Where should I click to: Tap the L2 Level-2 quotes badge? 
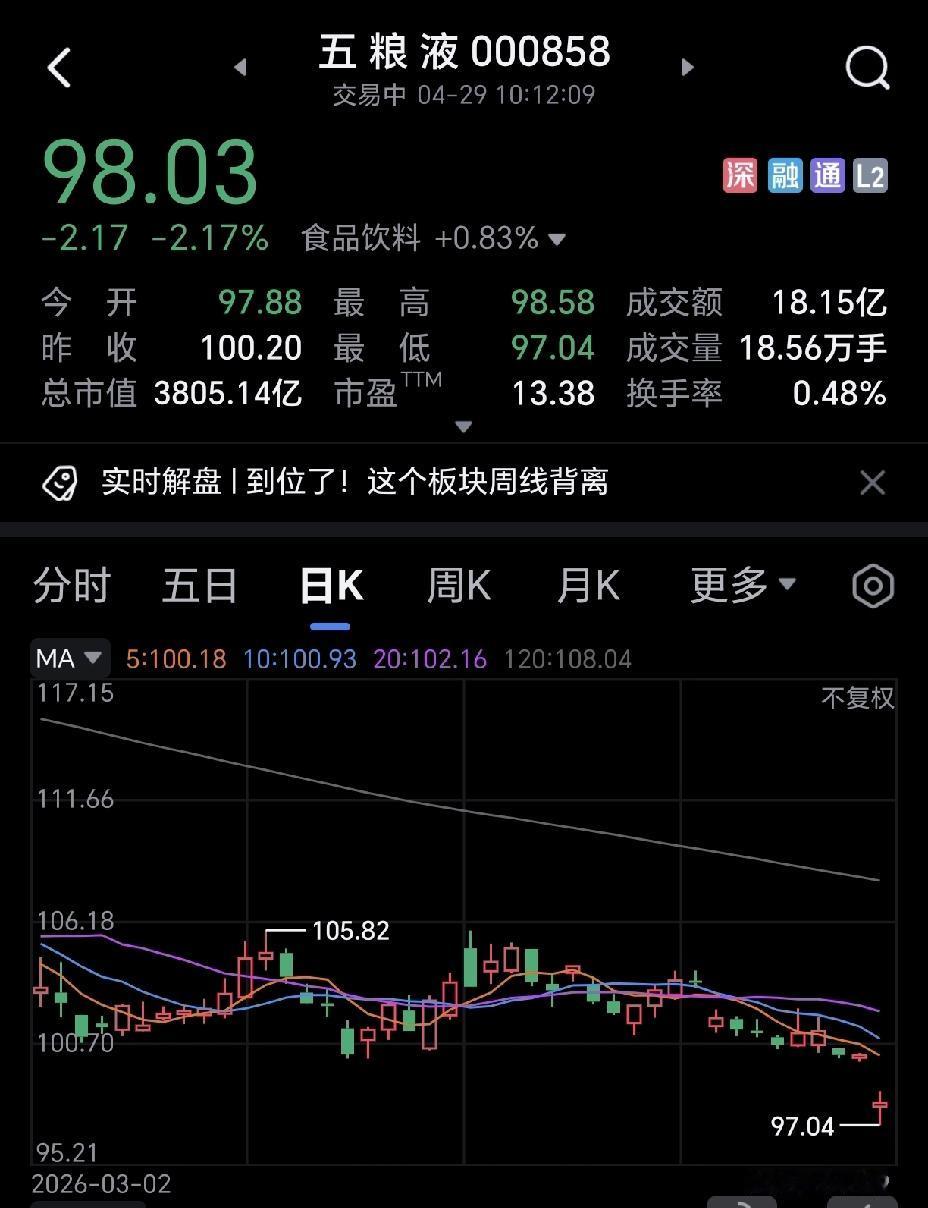click(x=870, y=174)
